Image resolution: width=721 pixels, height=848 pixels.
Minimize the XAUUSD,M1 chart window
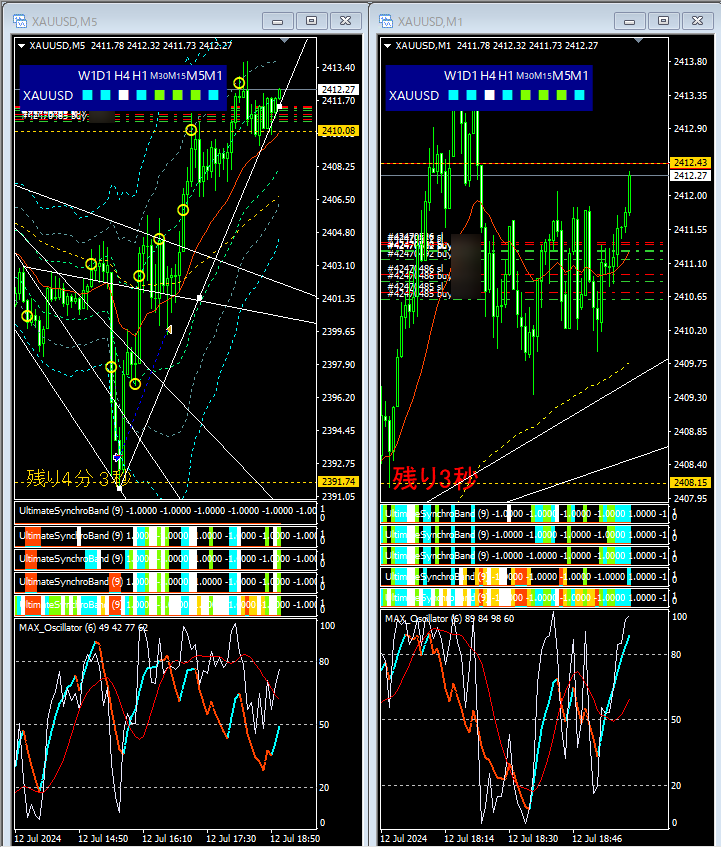click(x=631, y=20)
